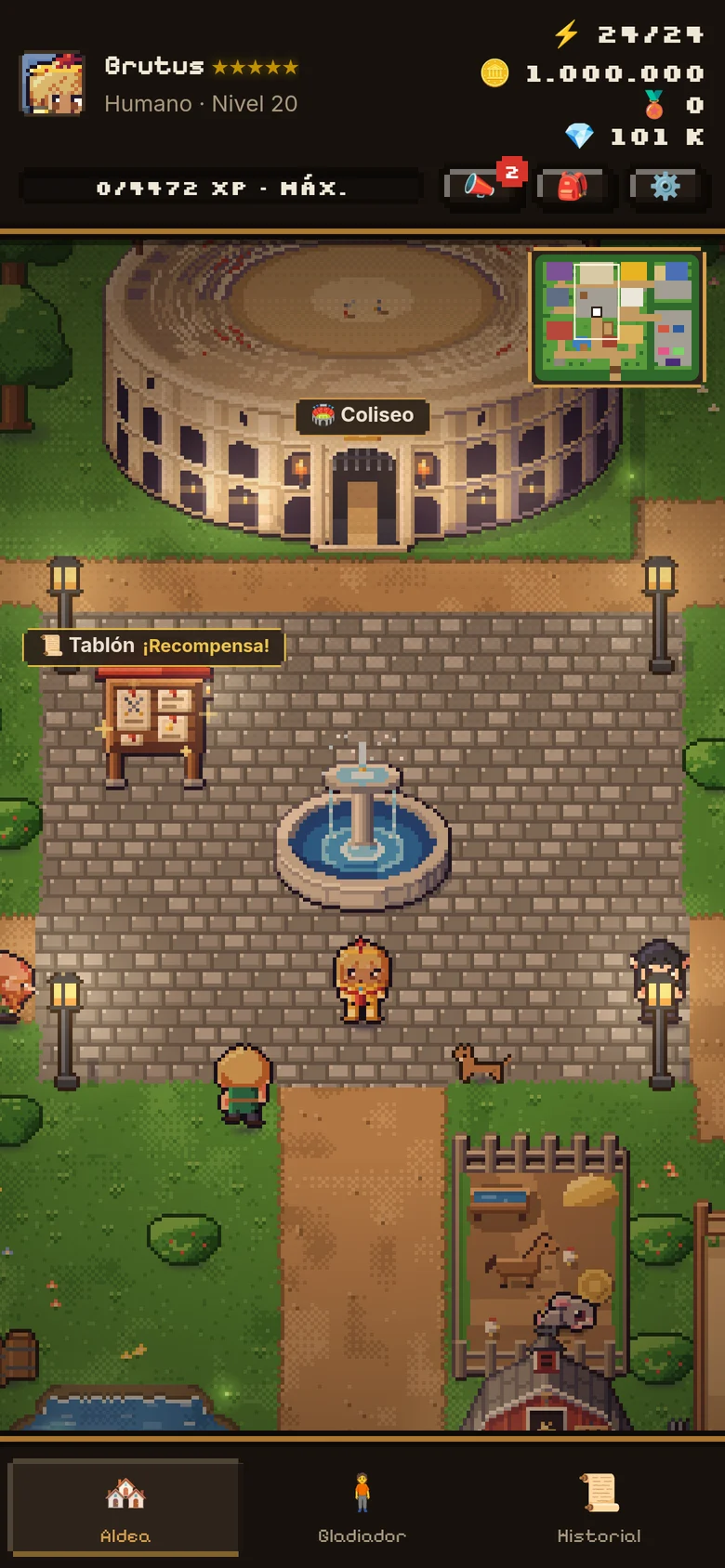Select the Aldea tab

click(125, 1508)
